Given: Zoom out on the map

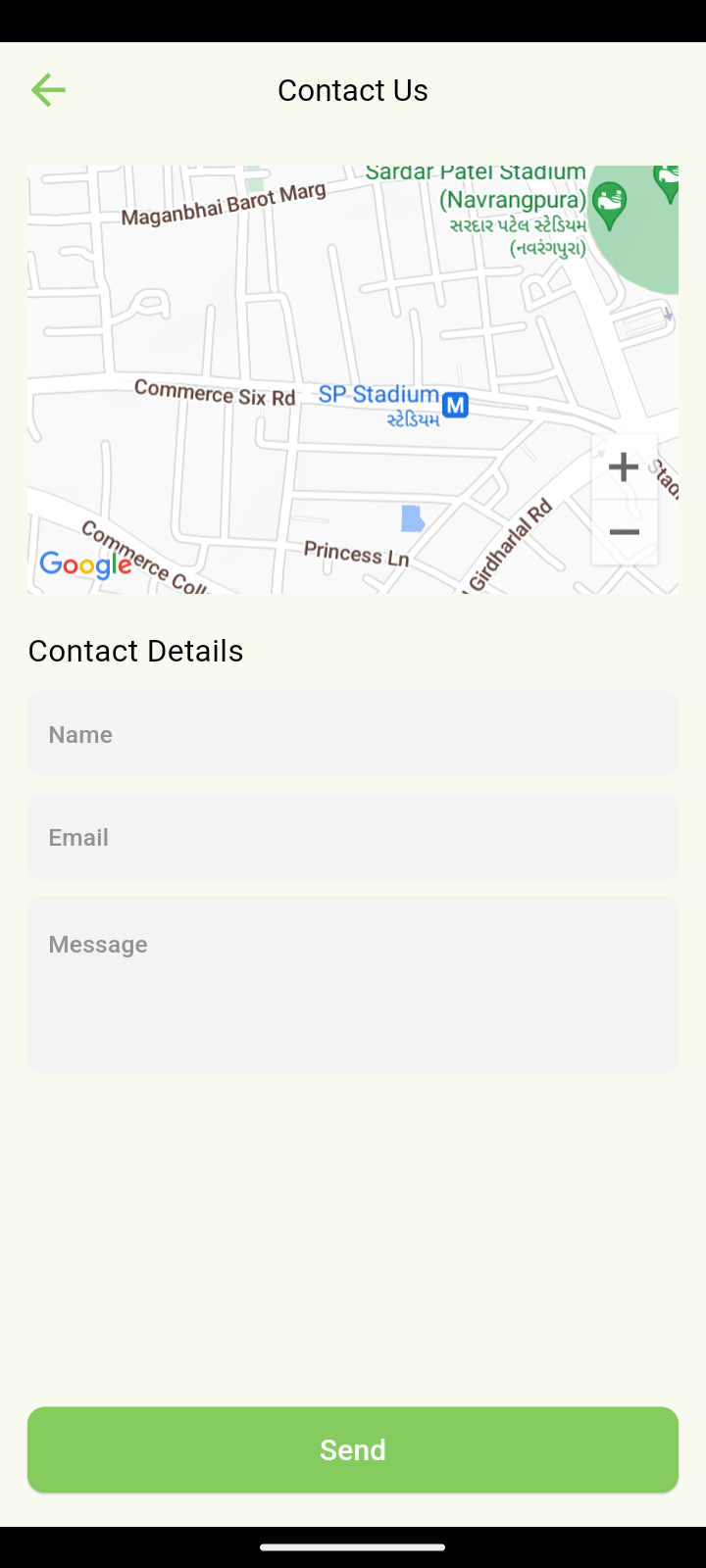Looking at the screenshot, I should (624, 532).
